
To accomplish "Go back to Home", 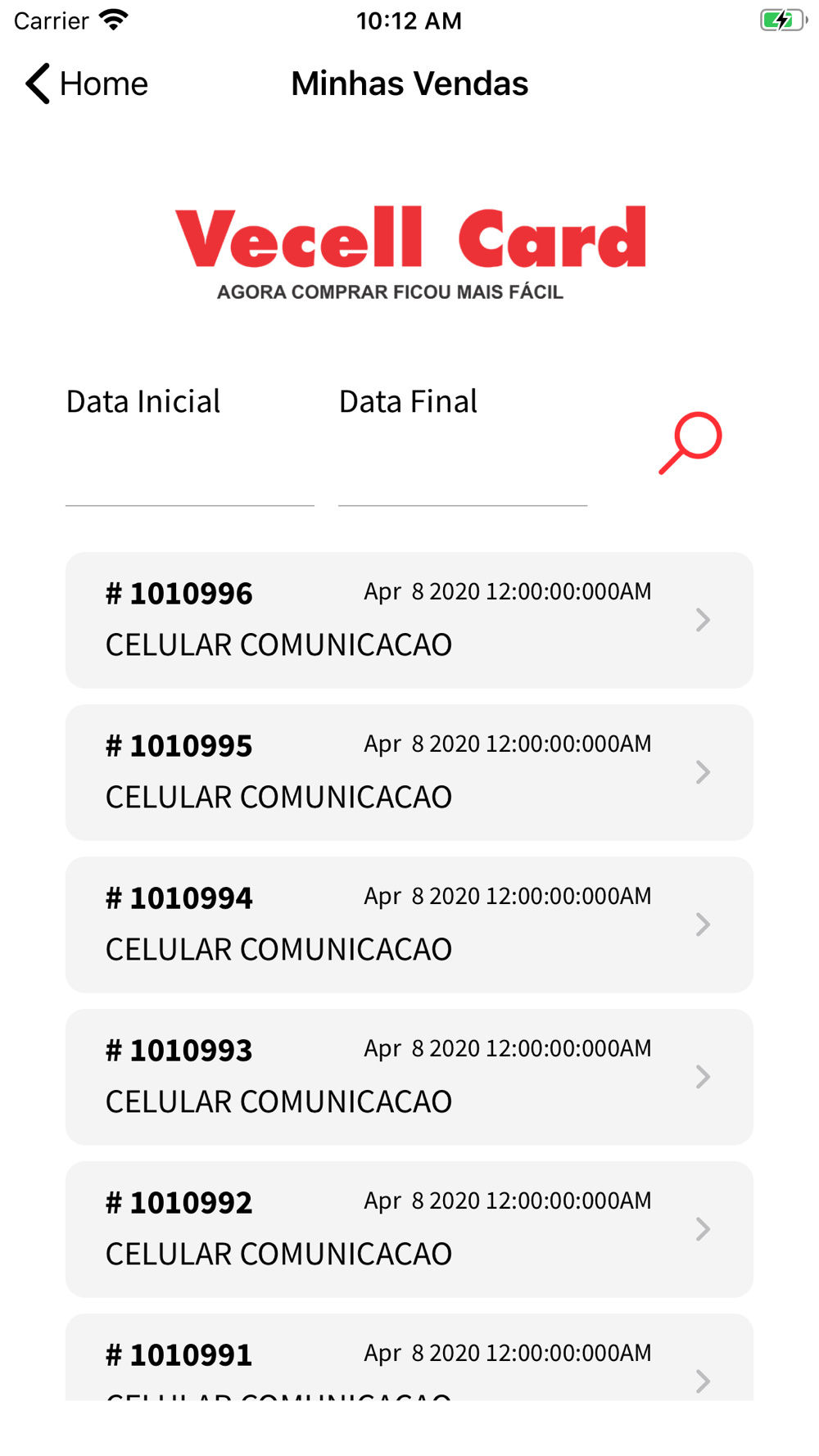I will 86,84.
